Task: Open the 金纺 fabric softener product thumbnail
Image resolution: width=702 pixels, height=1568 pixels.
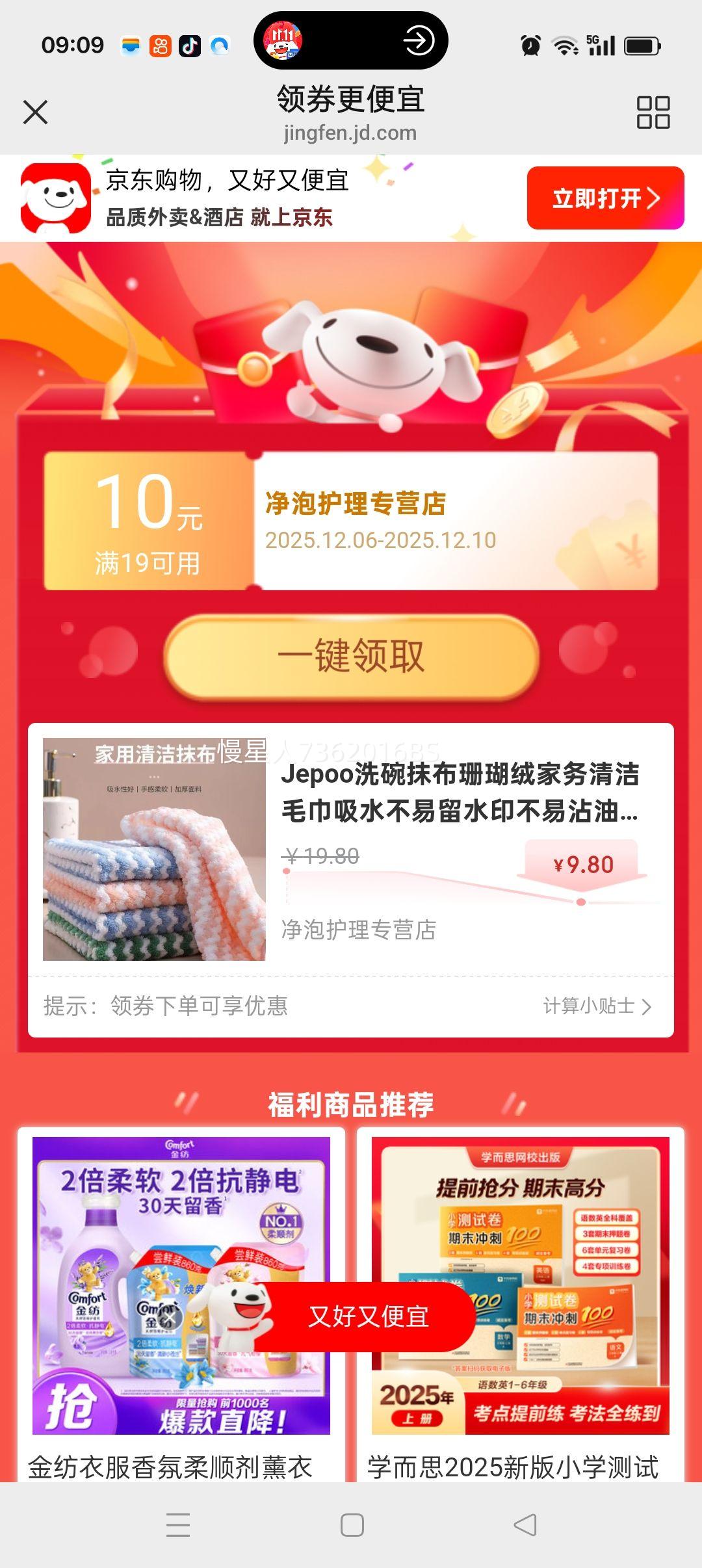Action: pyautogui.click(x=180, y=1284)
